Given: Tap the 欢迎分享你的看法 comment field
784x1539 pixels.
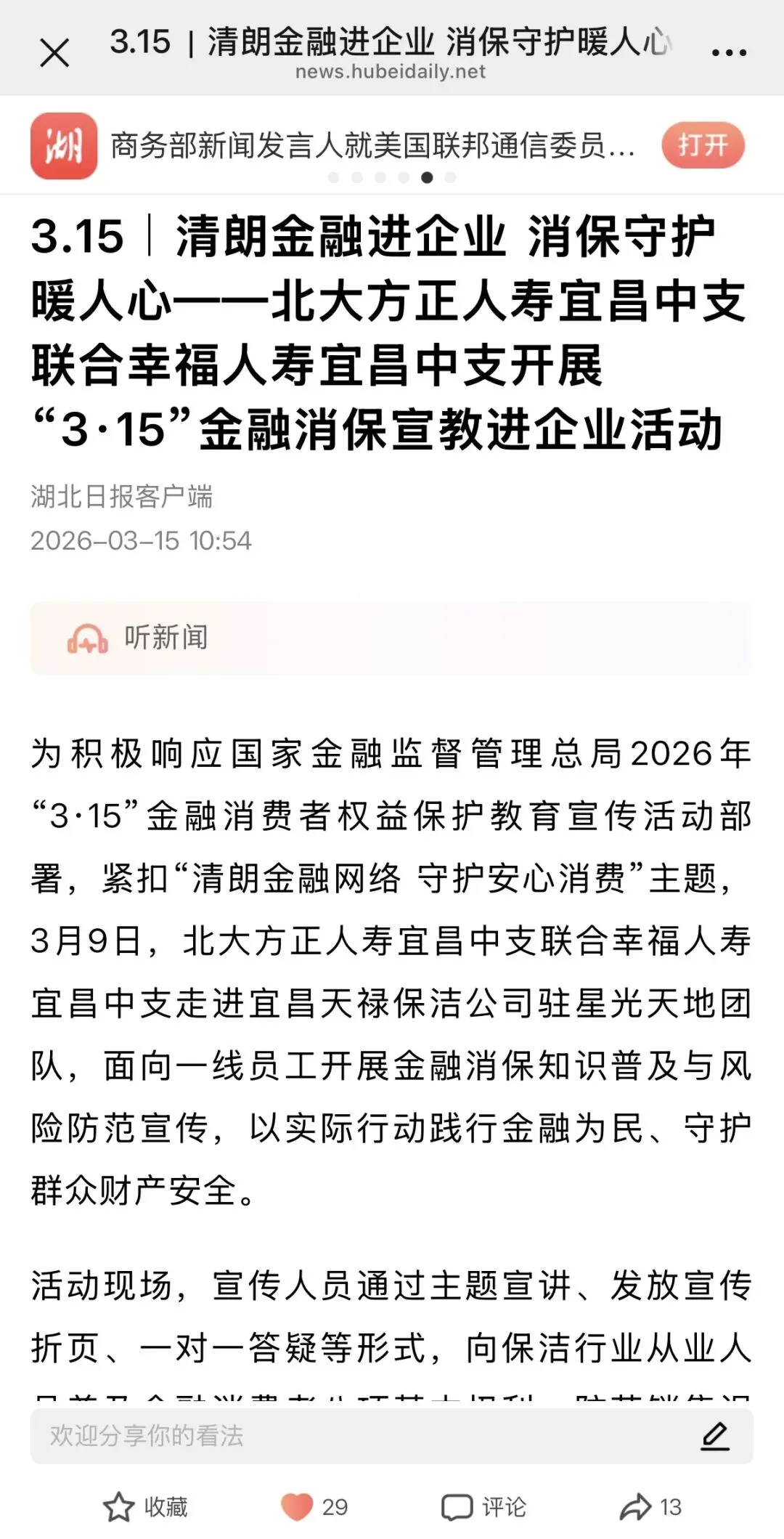Looking at the screenshot, I should pyautogui.click(x=391, y=1436).
